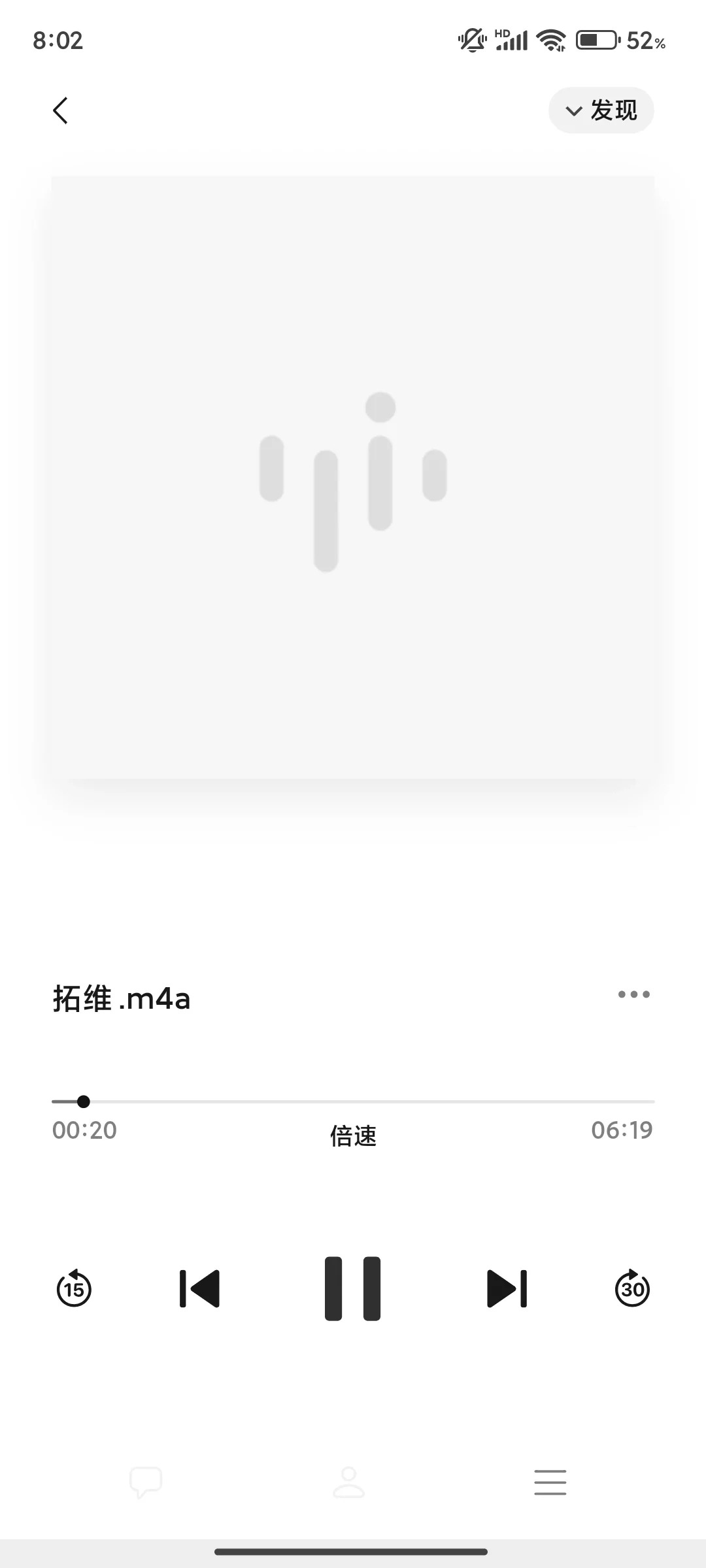Viewport: 706px width, 1568px height.
Task: Skip to the next track
Action: 507,1288
